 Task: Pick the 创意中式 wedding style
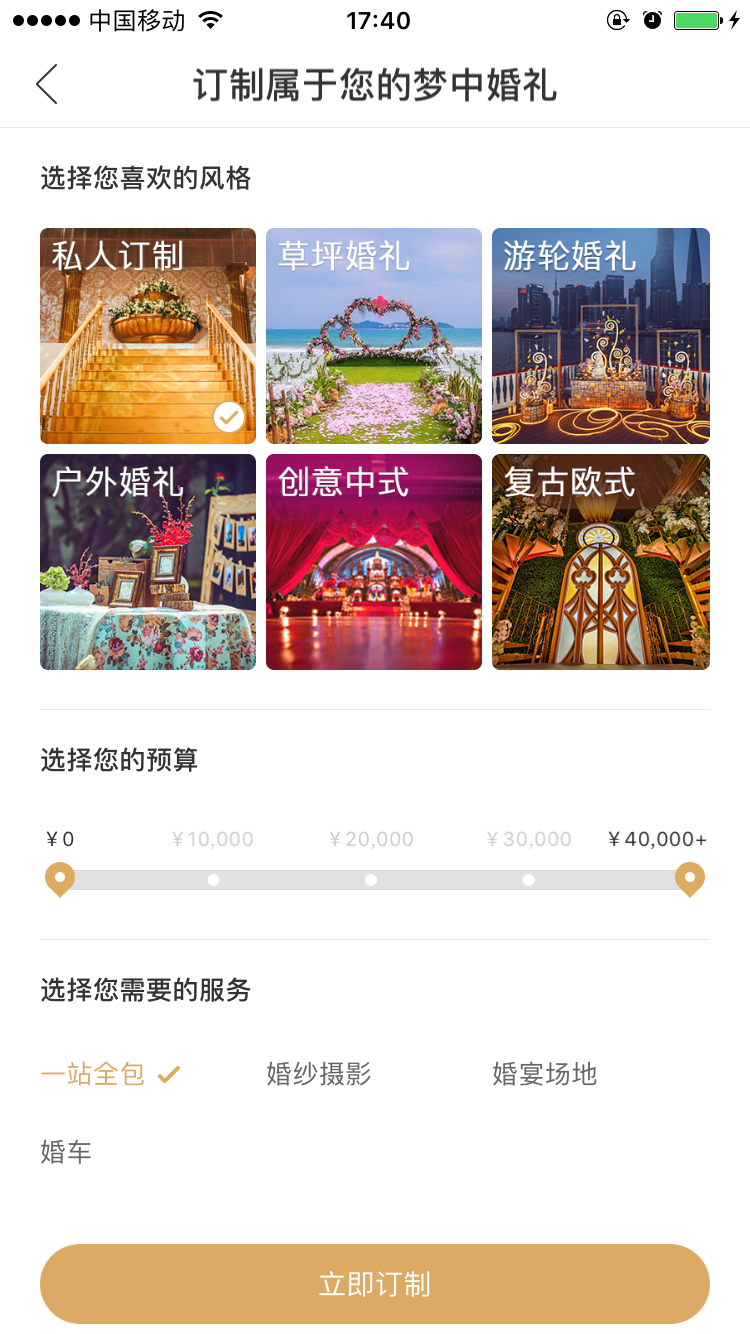(373, 562)
